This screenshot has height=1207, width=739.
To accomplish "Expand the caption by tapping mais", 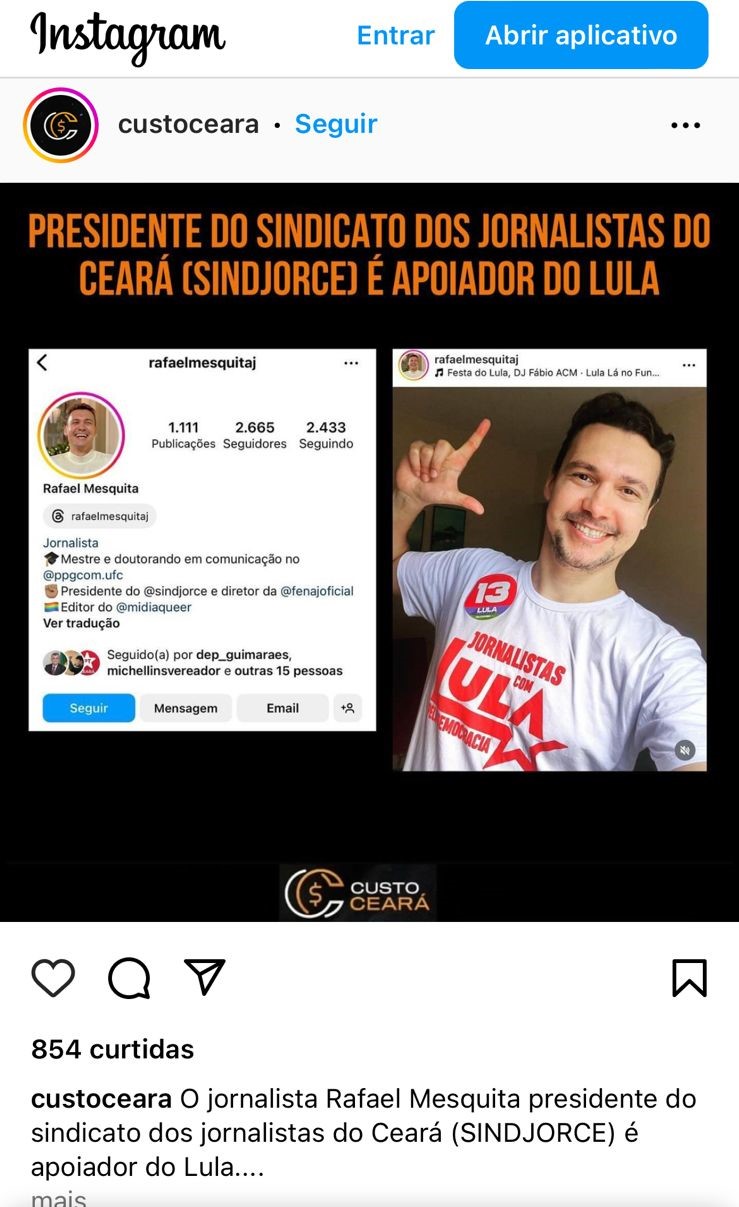I will click(58, 1198).
